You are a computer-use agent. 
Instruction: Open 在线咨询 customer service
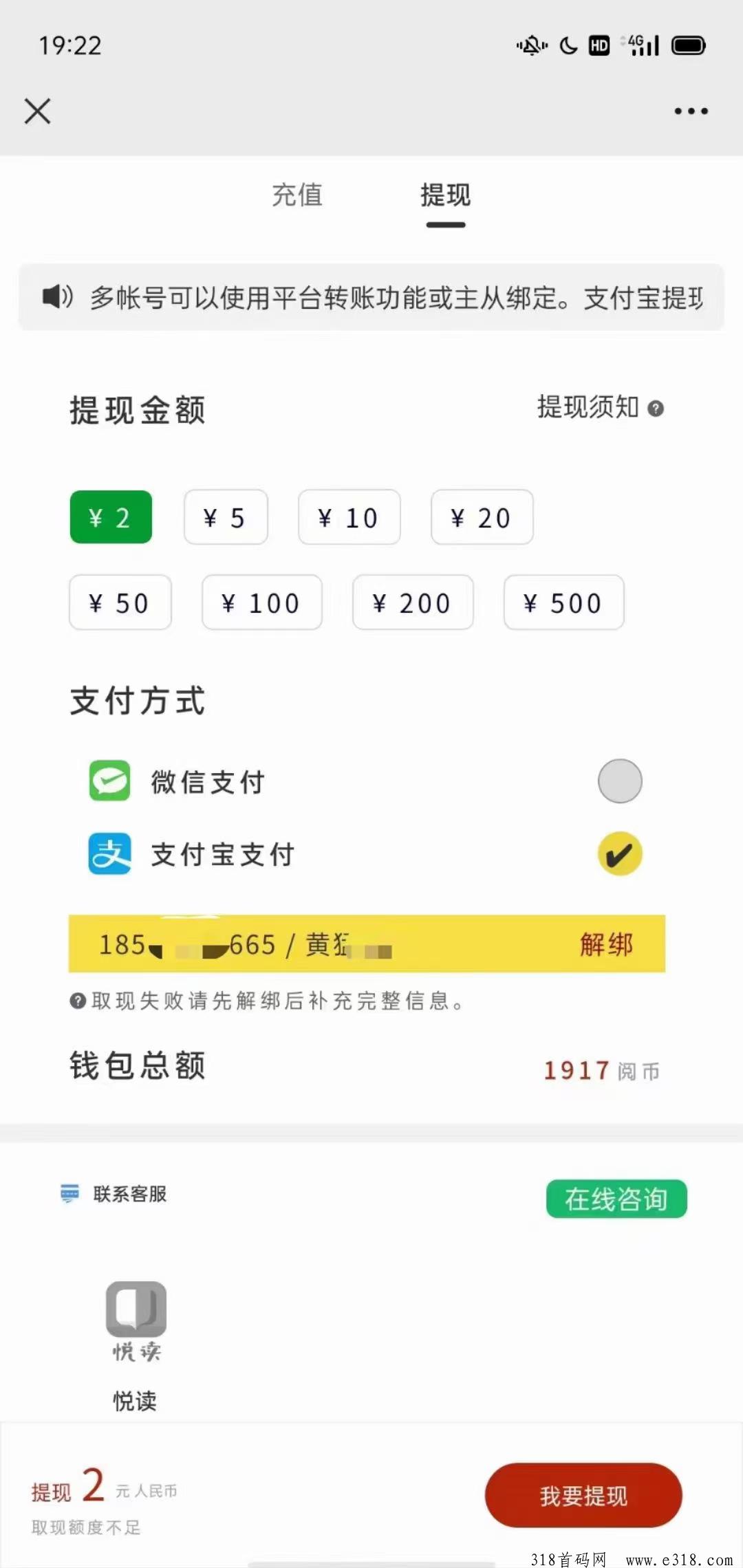(x=616, y=1199)
